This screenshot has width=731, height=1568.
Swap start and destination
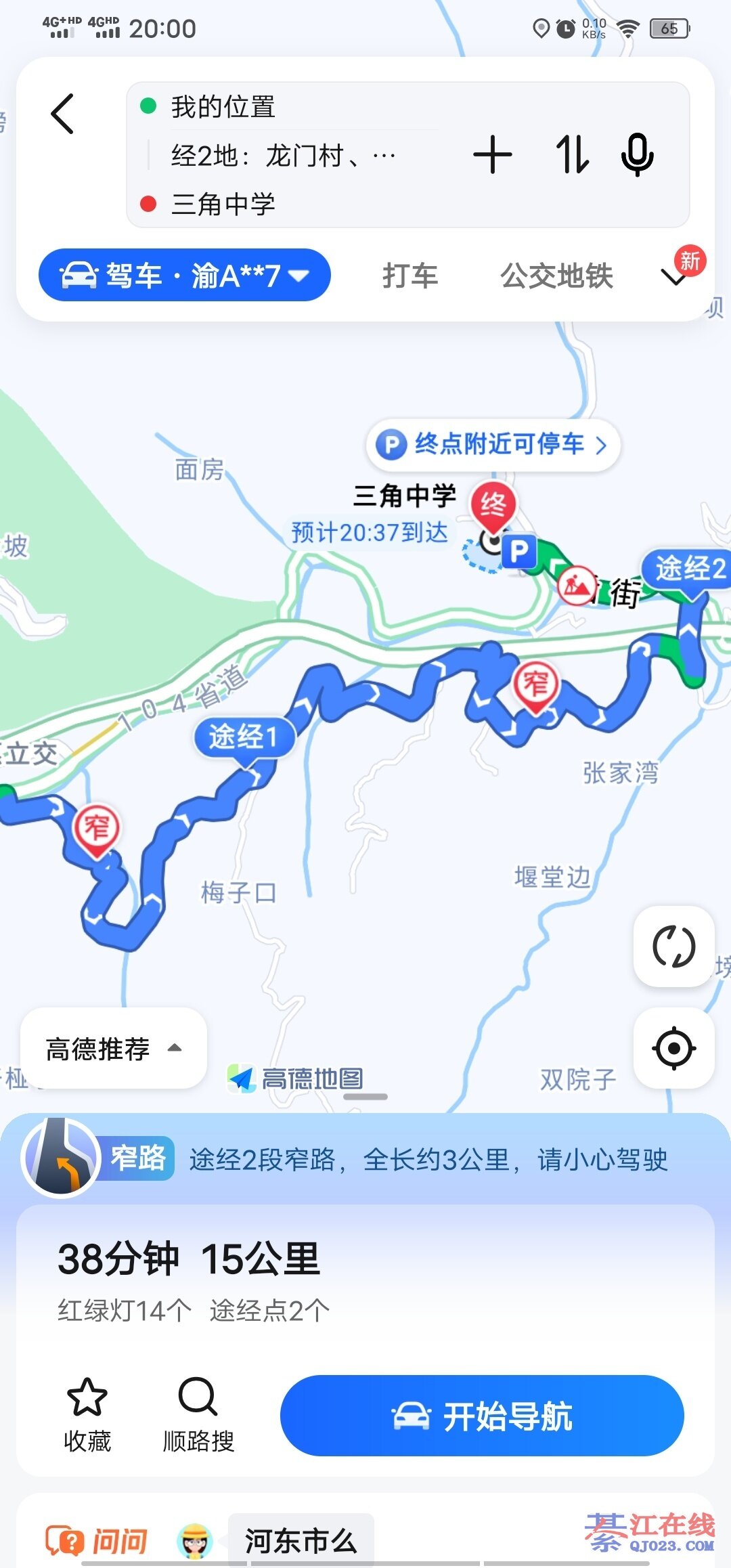572,155
